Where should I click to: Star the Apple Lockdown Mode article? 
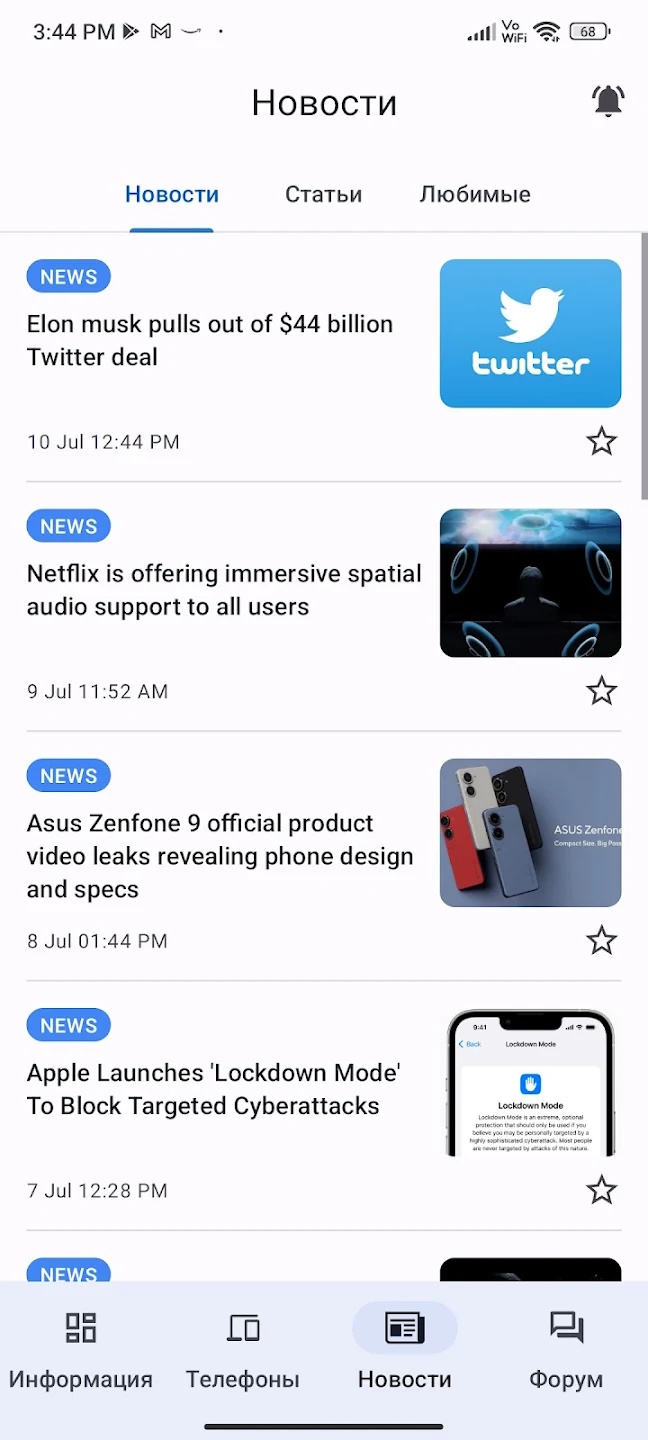[x=601, y=1190]
